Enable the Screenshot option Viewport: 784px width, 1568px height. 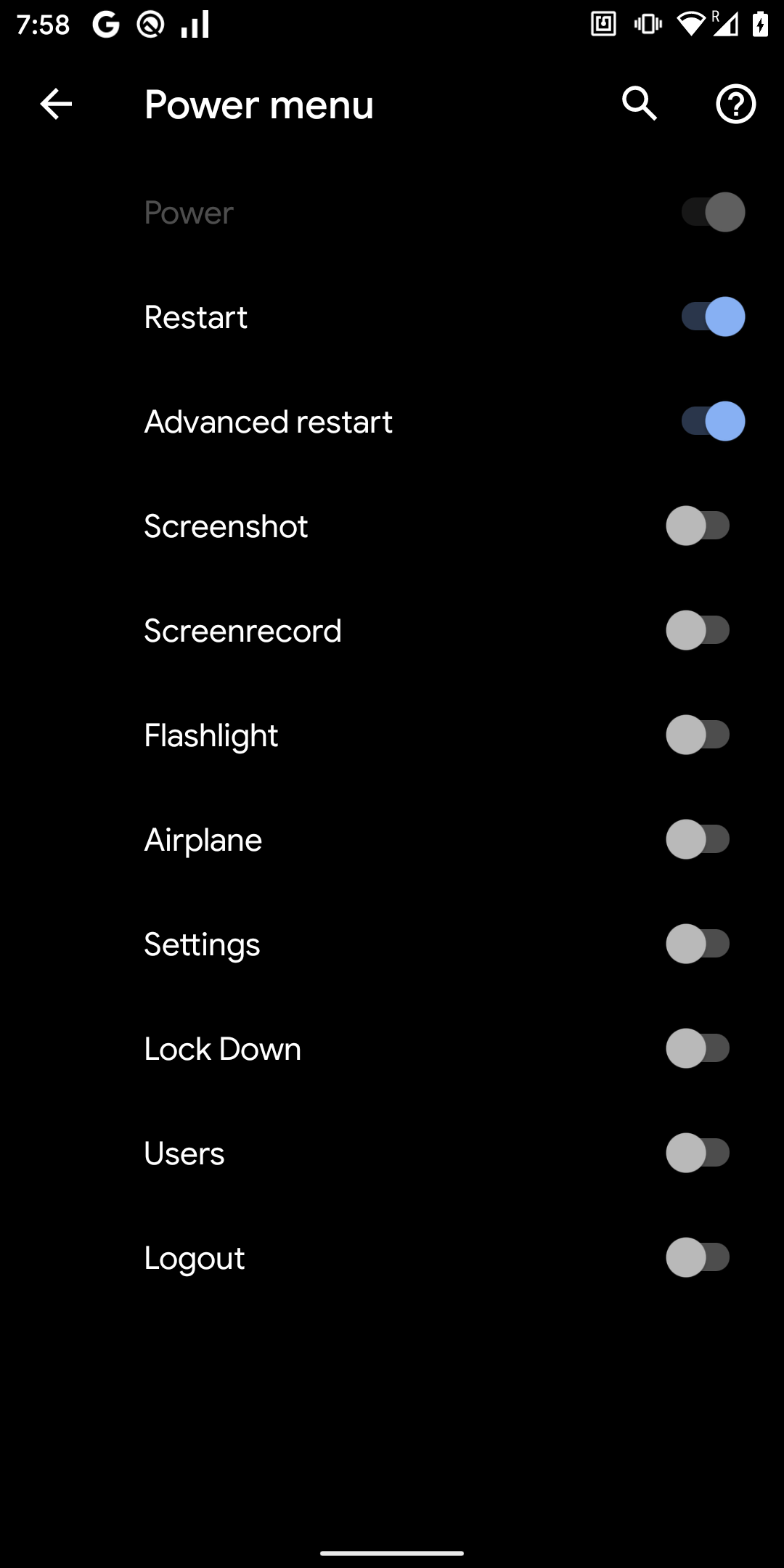[x=698, y=526]
